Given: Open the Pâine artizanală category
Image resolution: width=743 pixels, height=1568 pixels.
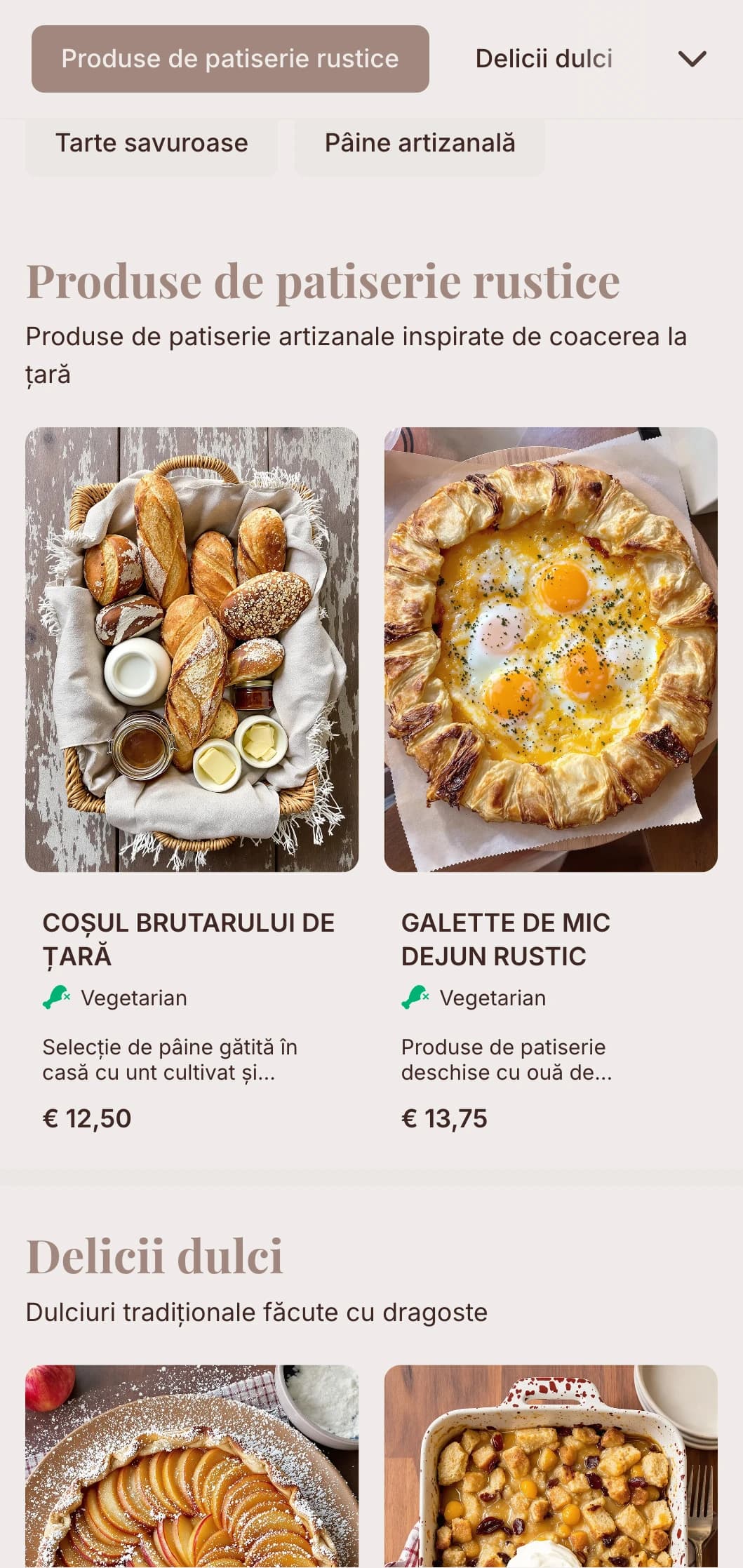Looking at the screenshot, I should tap(419, 143).
